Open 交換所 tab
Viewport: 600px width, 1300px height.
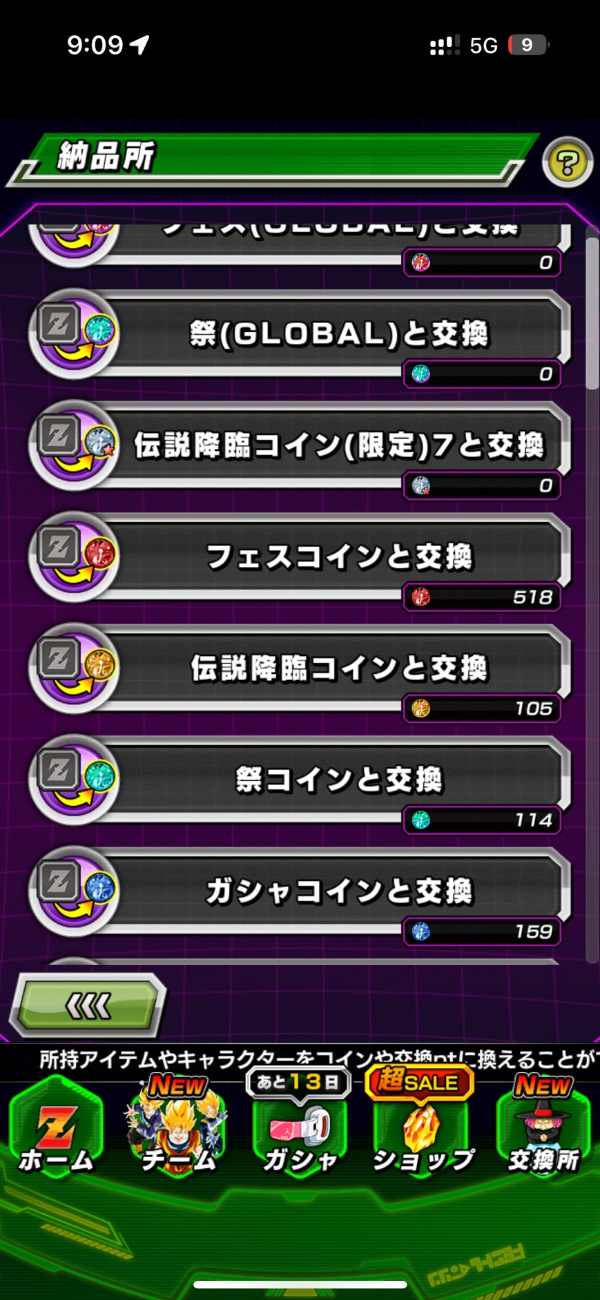coord(544,1123)
